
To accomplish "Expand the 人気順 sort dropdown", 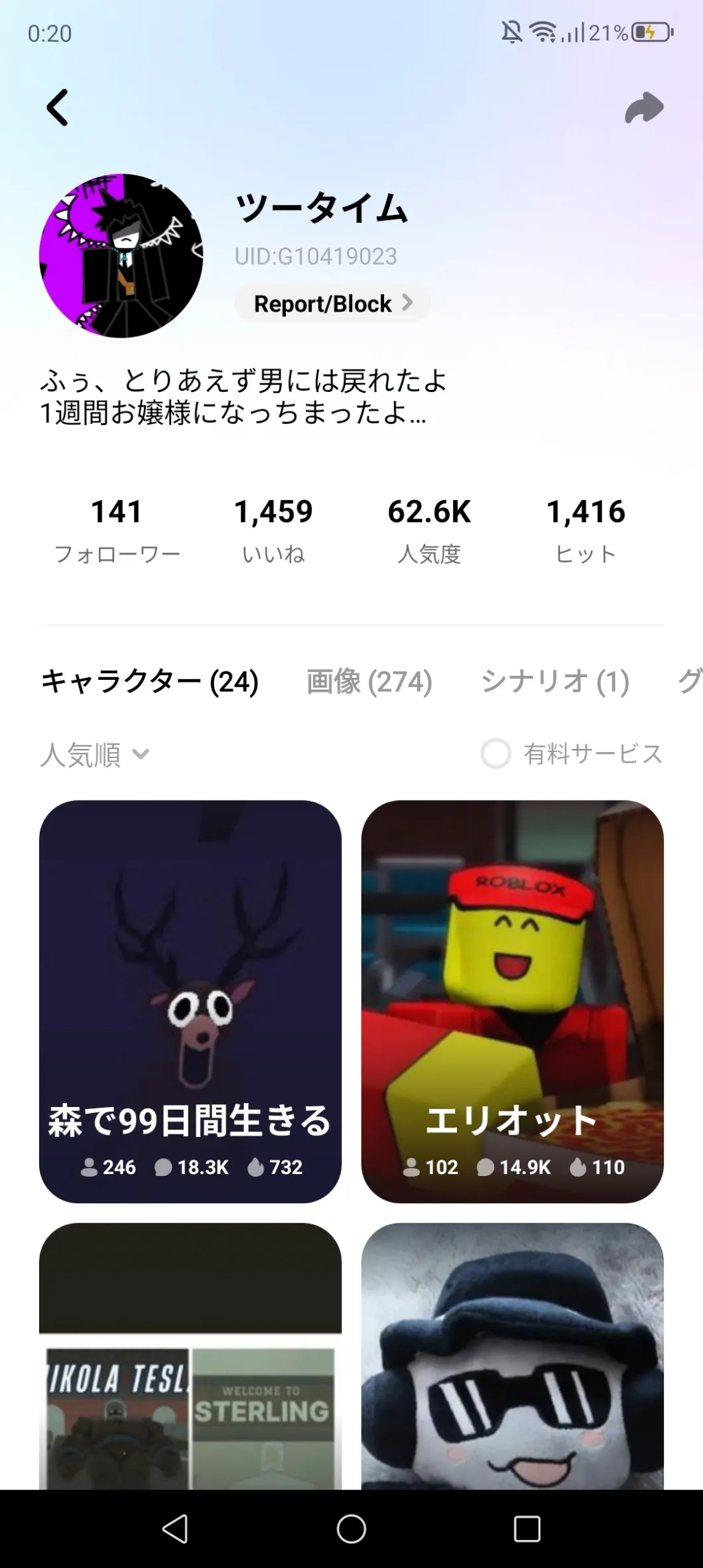I will pos(95,754).
